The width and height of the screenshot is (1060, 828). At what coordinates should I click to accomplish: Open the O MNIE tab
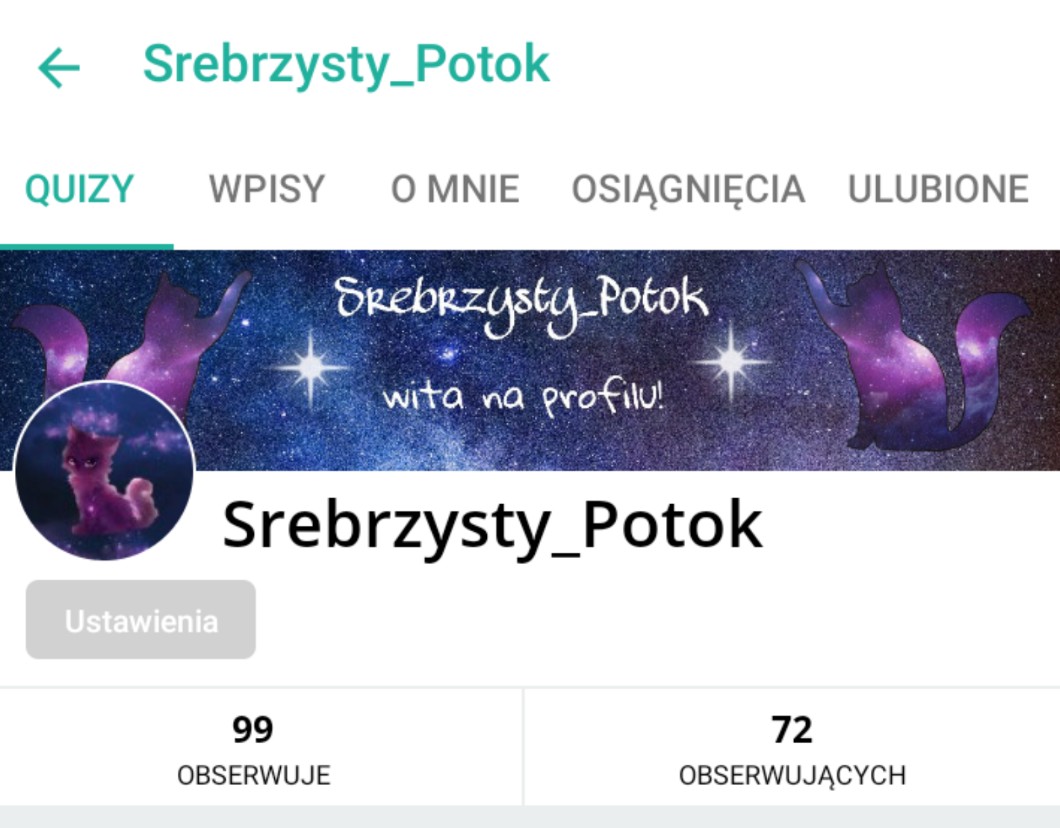click(x=455, y=189)
